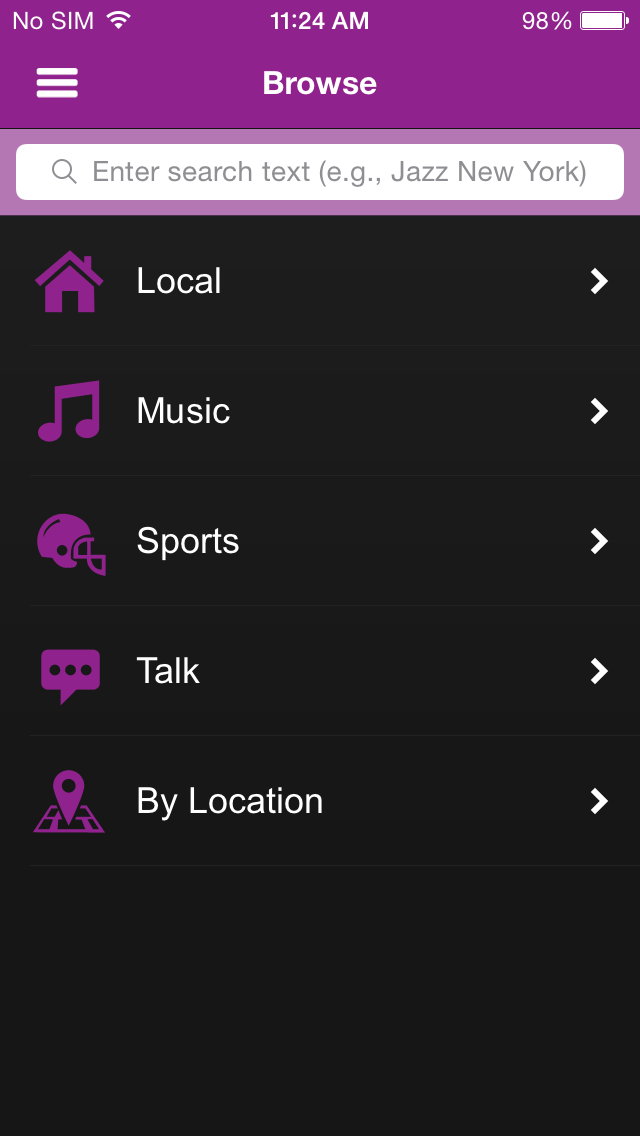The height and width of the screenshot is (1136, 640).
Task: Open the hamburger drawer menu
Action: (57, 83)
